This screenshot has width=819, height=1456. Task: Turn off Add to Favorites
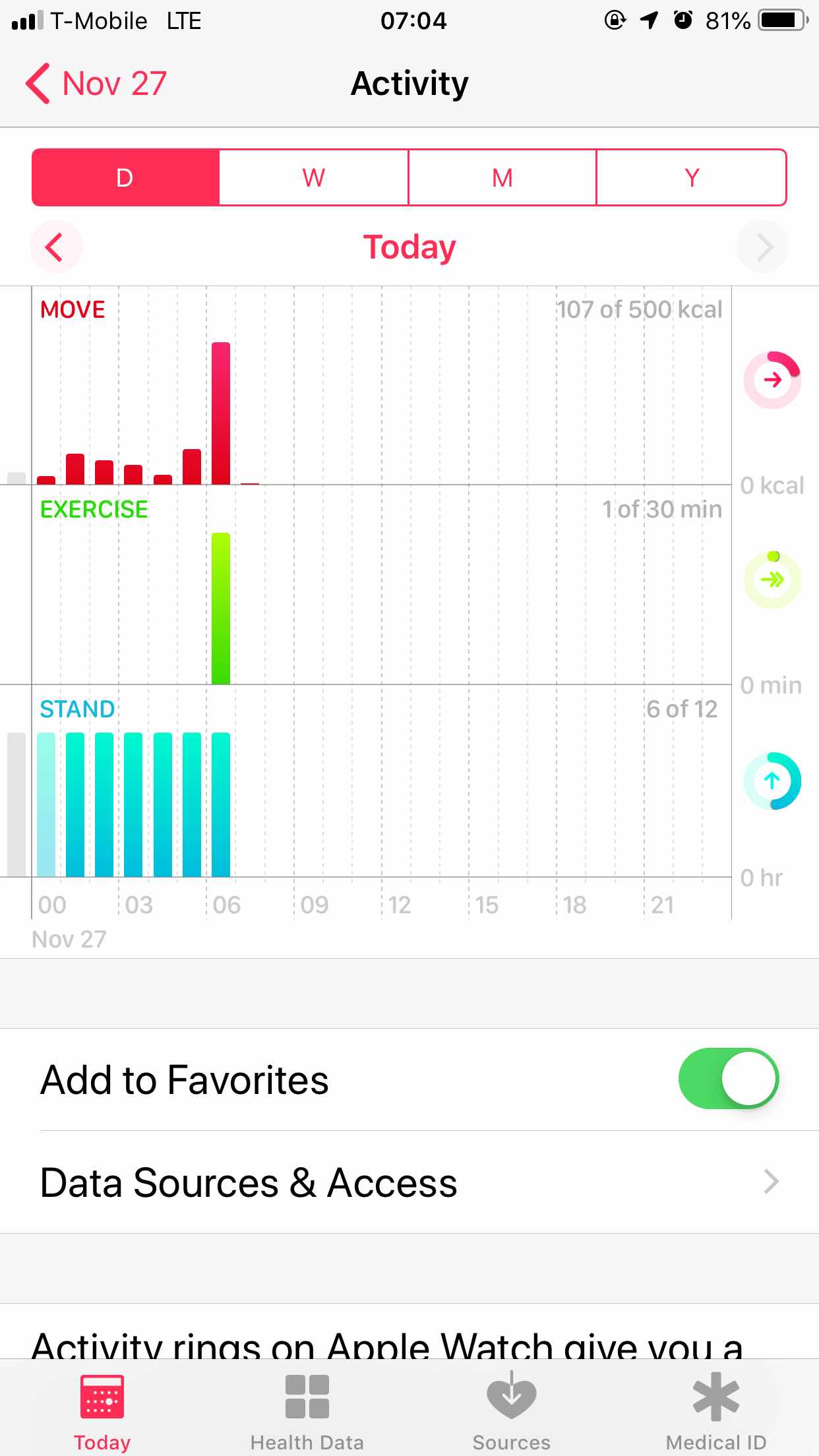click(x=728, y=1079)
